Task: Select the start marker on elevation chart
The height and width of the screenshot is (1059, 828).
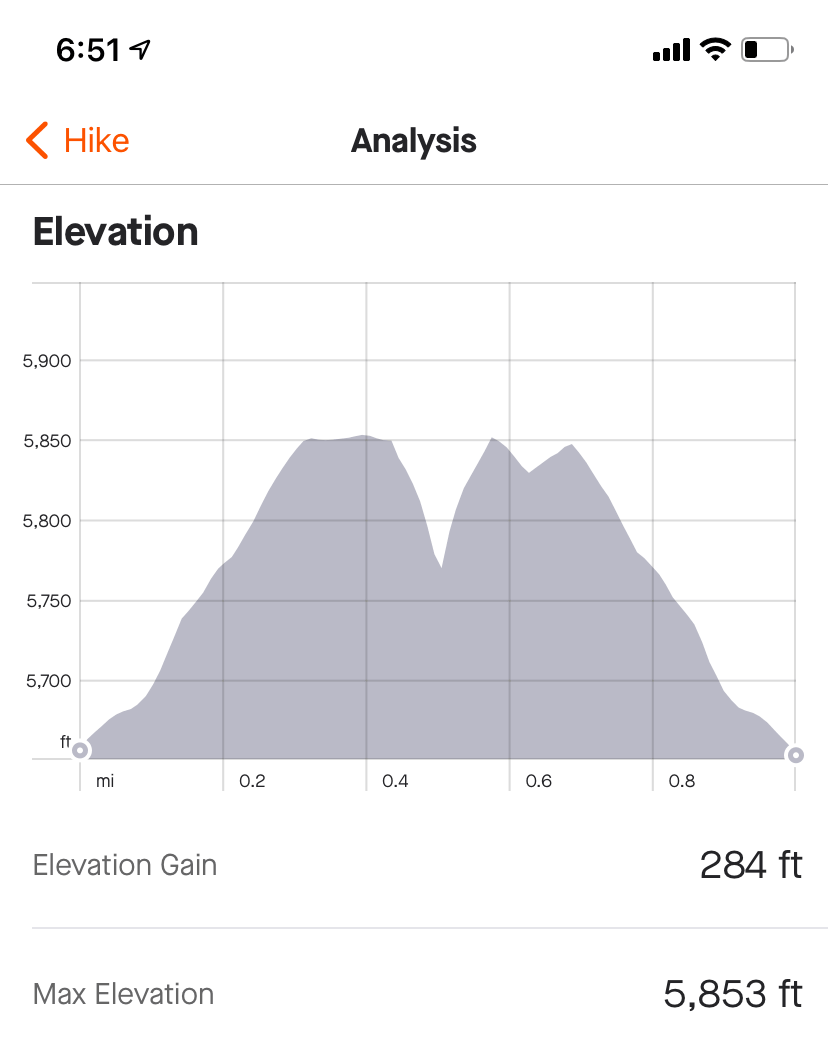Action: pyautogui.click(x=80, y=750)
